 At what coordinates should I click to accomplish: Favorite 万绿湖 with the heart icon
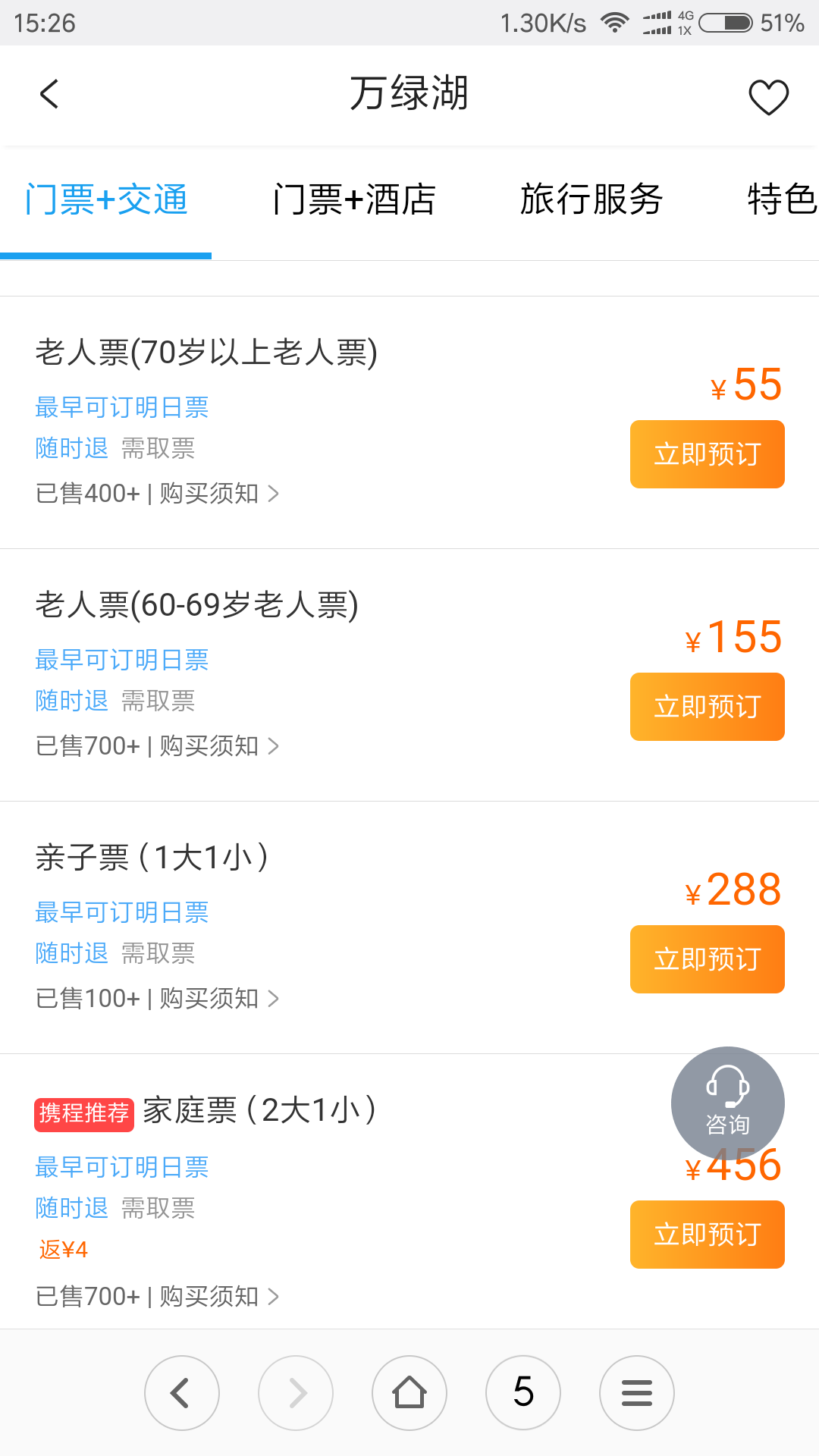coord(768,97)
